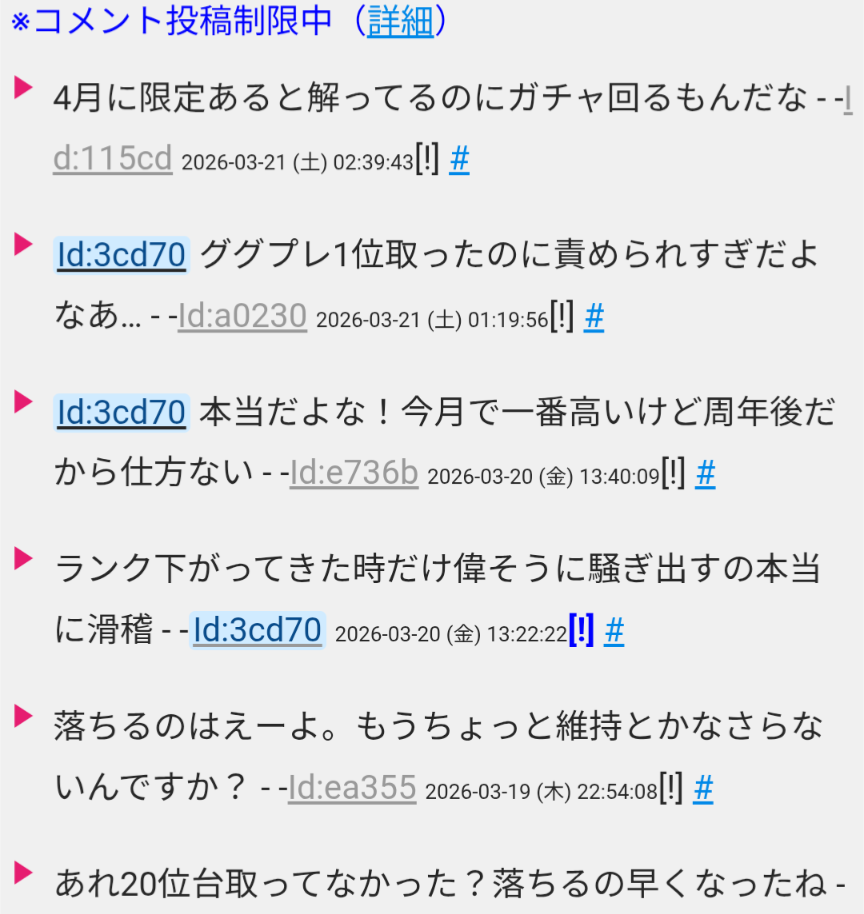The image size is (864, 914).
Task: Tap the Id:3cd70 mention in the ググプレ1位 comment
Action: click(121, 256)
